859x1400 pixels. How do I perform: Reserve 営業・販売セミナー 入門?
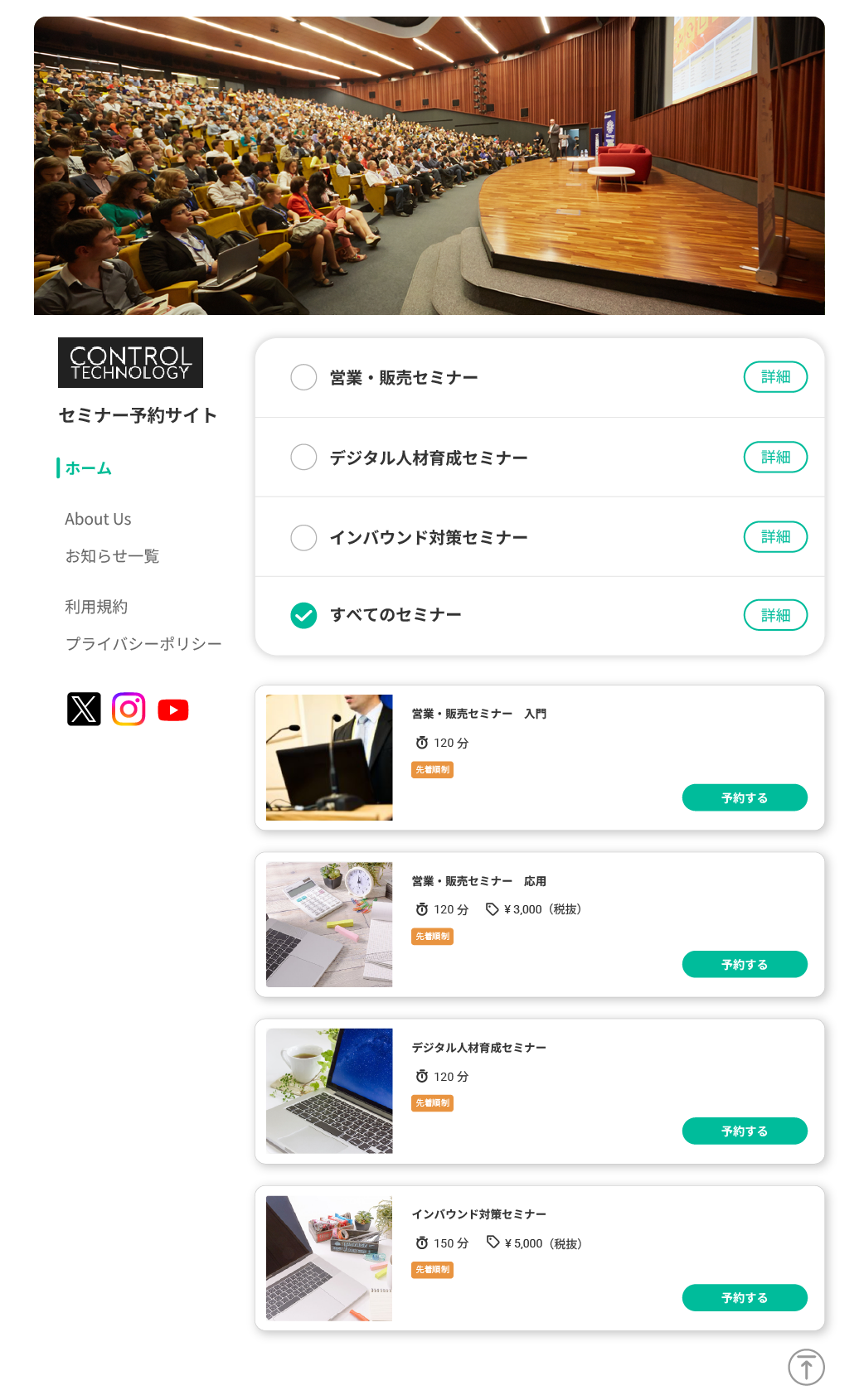[x=744, y=797]
